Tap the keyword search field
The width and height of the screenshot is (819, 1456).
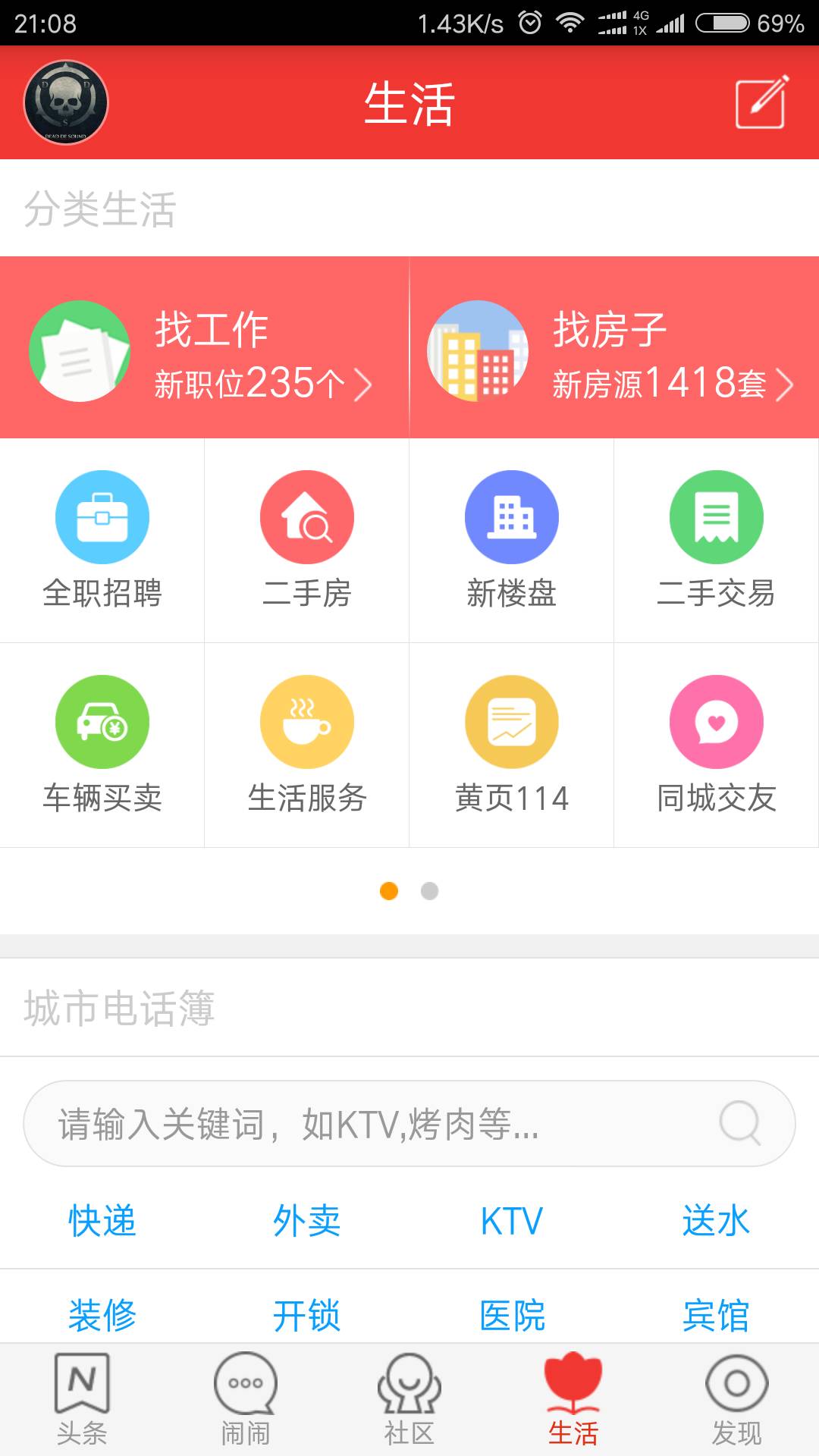[x=409, y=1123]
